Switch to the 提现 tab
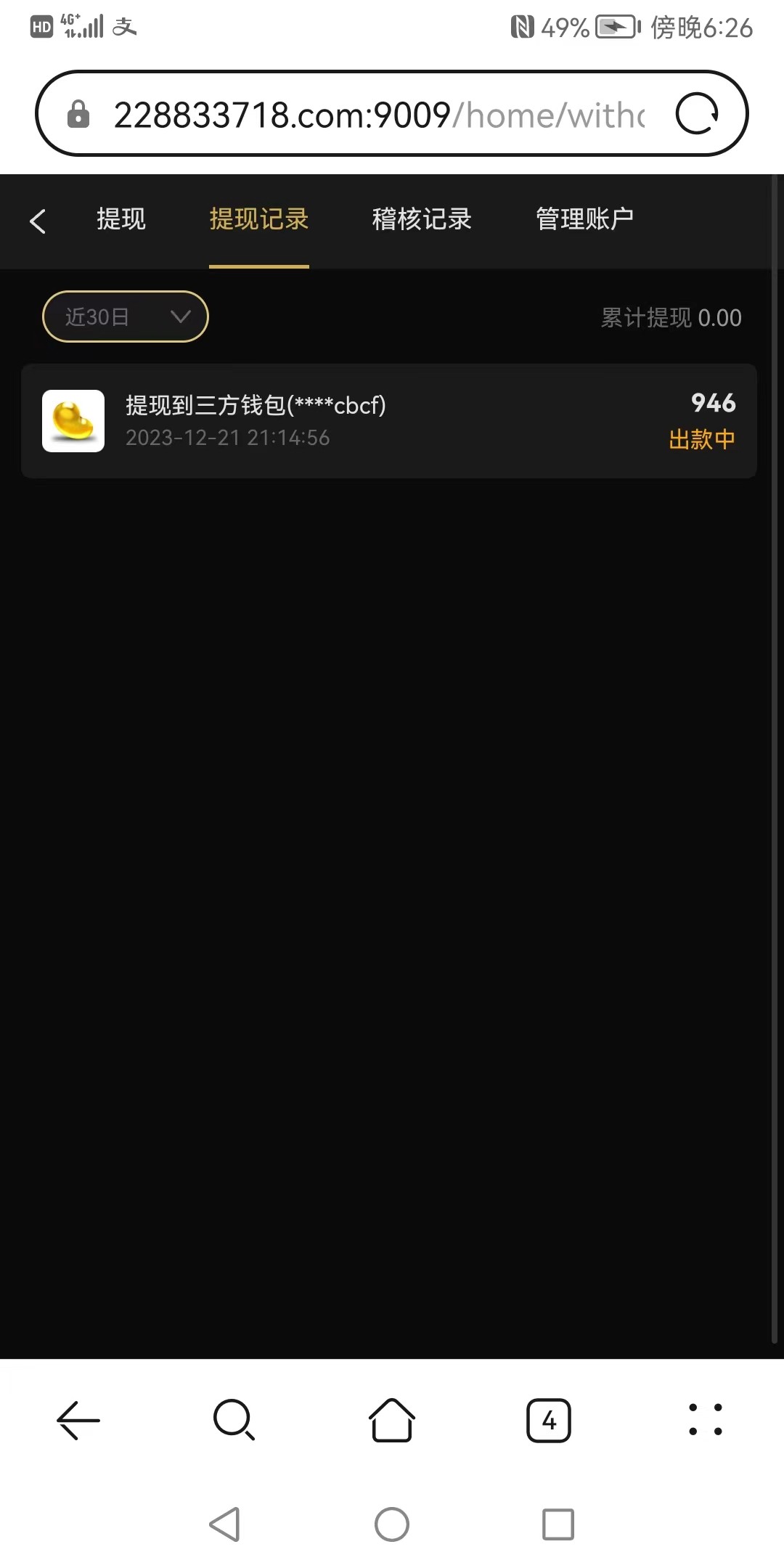Image resolution: width=784 pixels, height=1568 pixels. click(121, 219)
